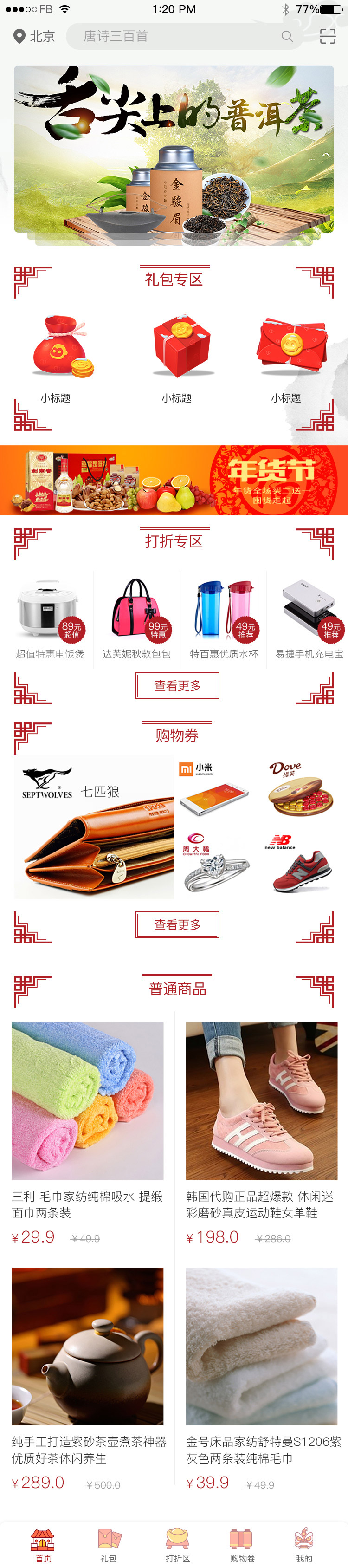
Task: Open the 特百惠优质水杯 discount item
Action: [223, 619]
